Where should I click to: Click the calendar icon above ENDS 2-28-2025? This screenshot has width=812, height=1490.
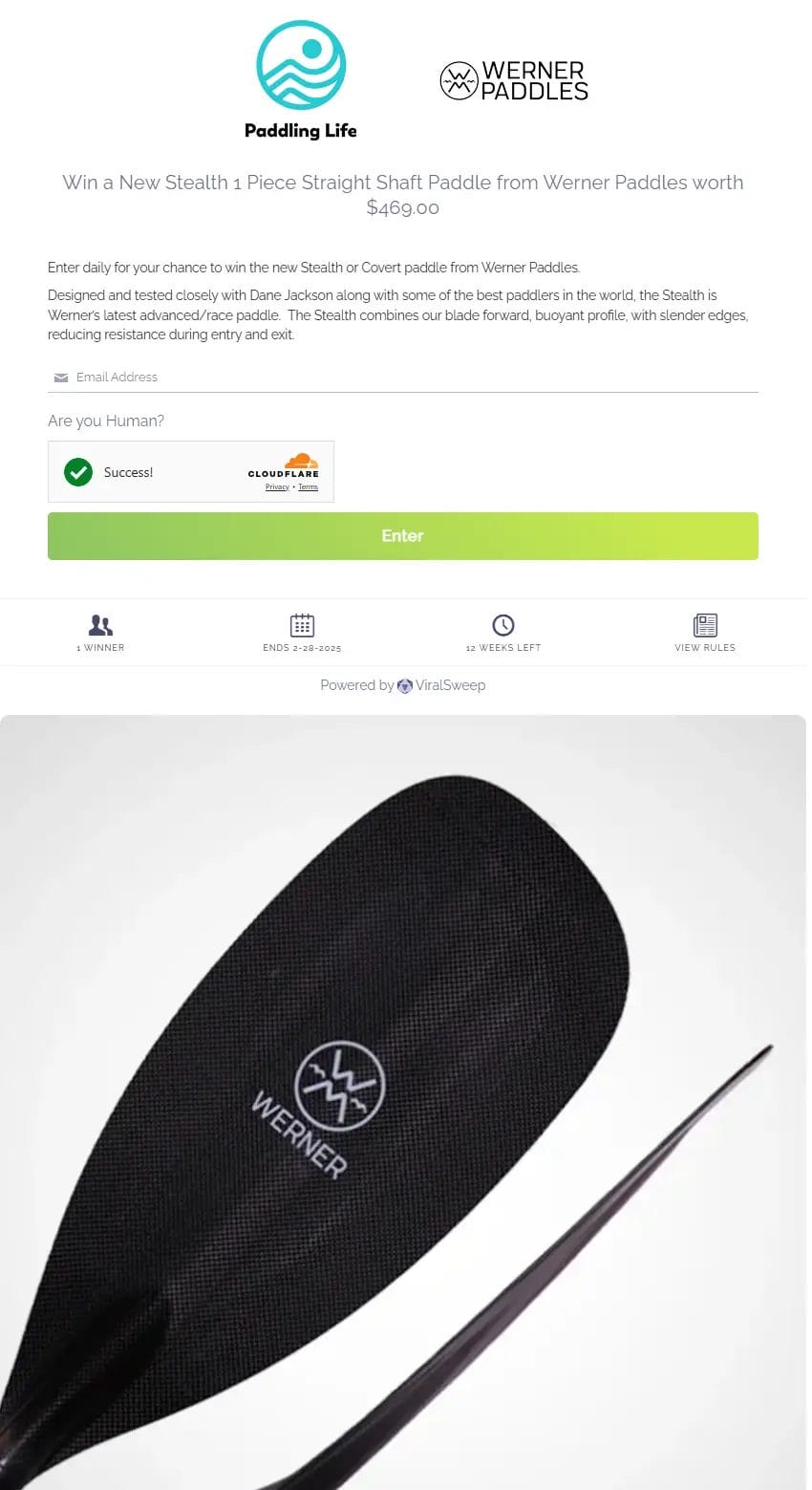click(302, 624)
